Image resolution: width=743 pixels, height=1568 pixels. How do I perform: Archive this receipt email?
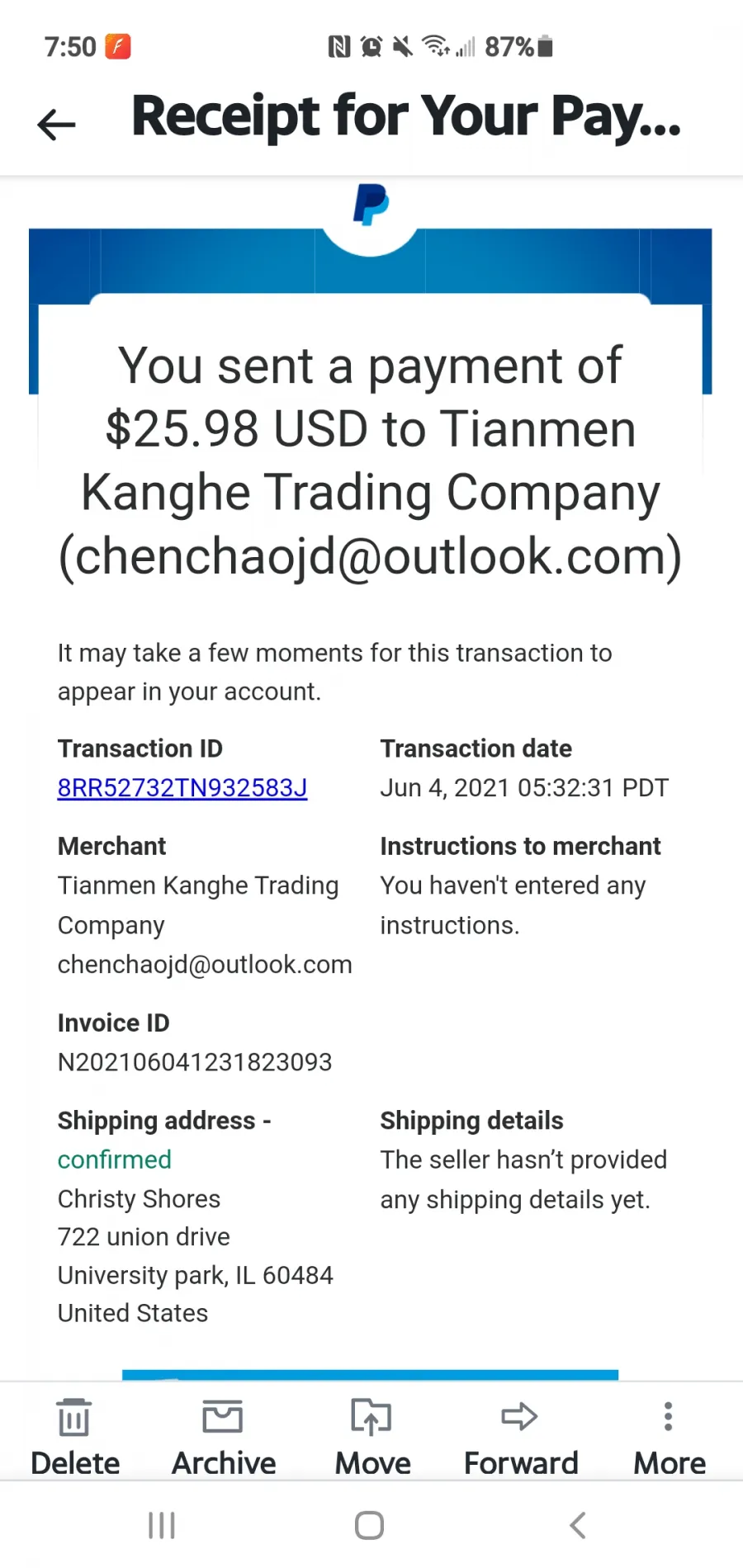tap(223, 1437)
